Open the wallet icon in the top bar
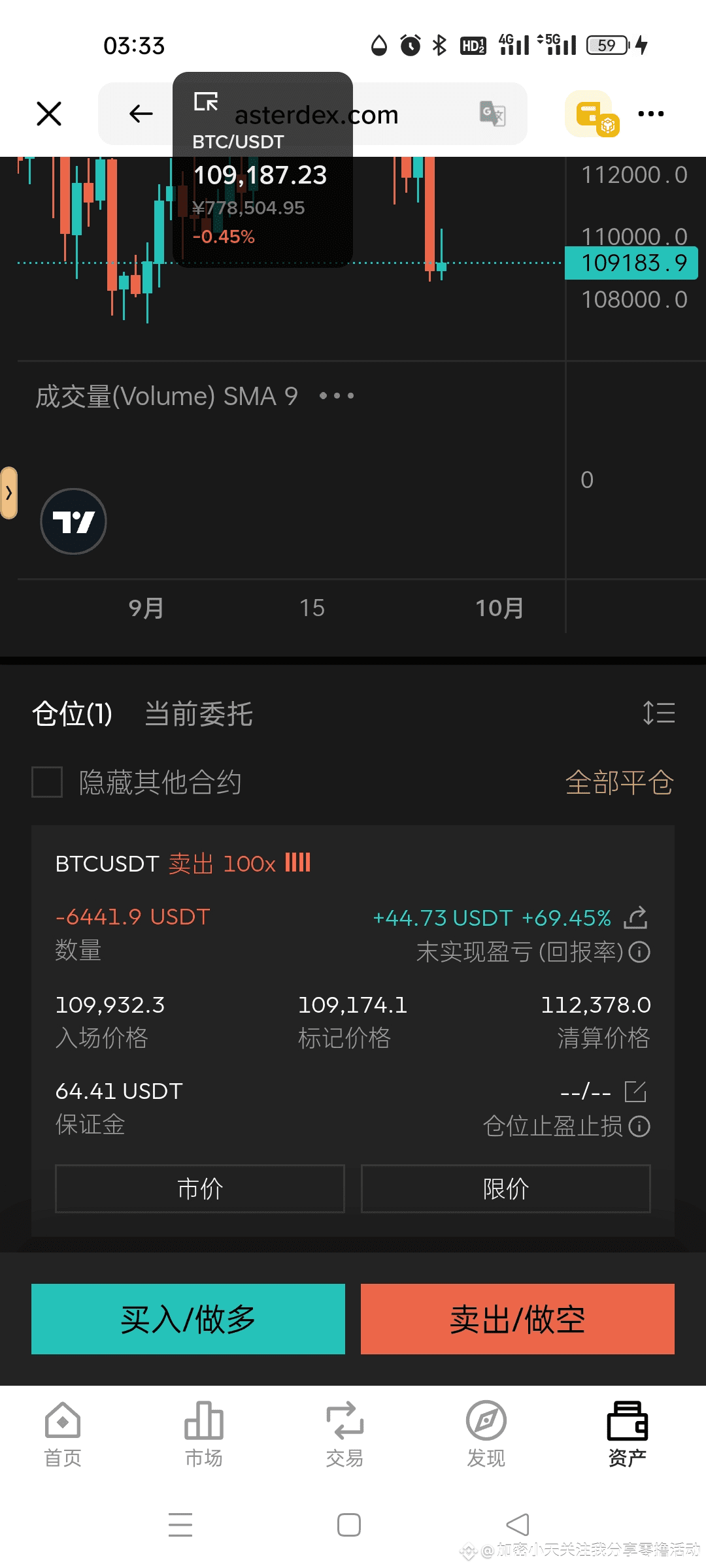This screenshot has width=706, height=1568. coord(592,115)
